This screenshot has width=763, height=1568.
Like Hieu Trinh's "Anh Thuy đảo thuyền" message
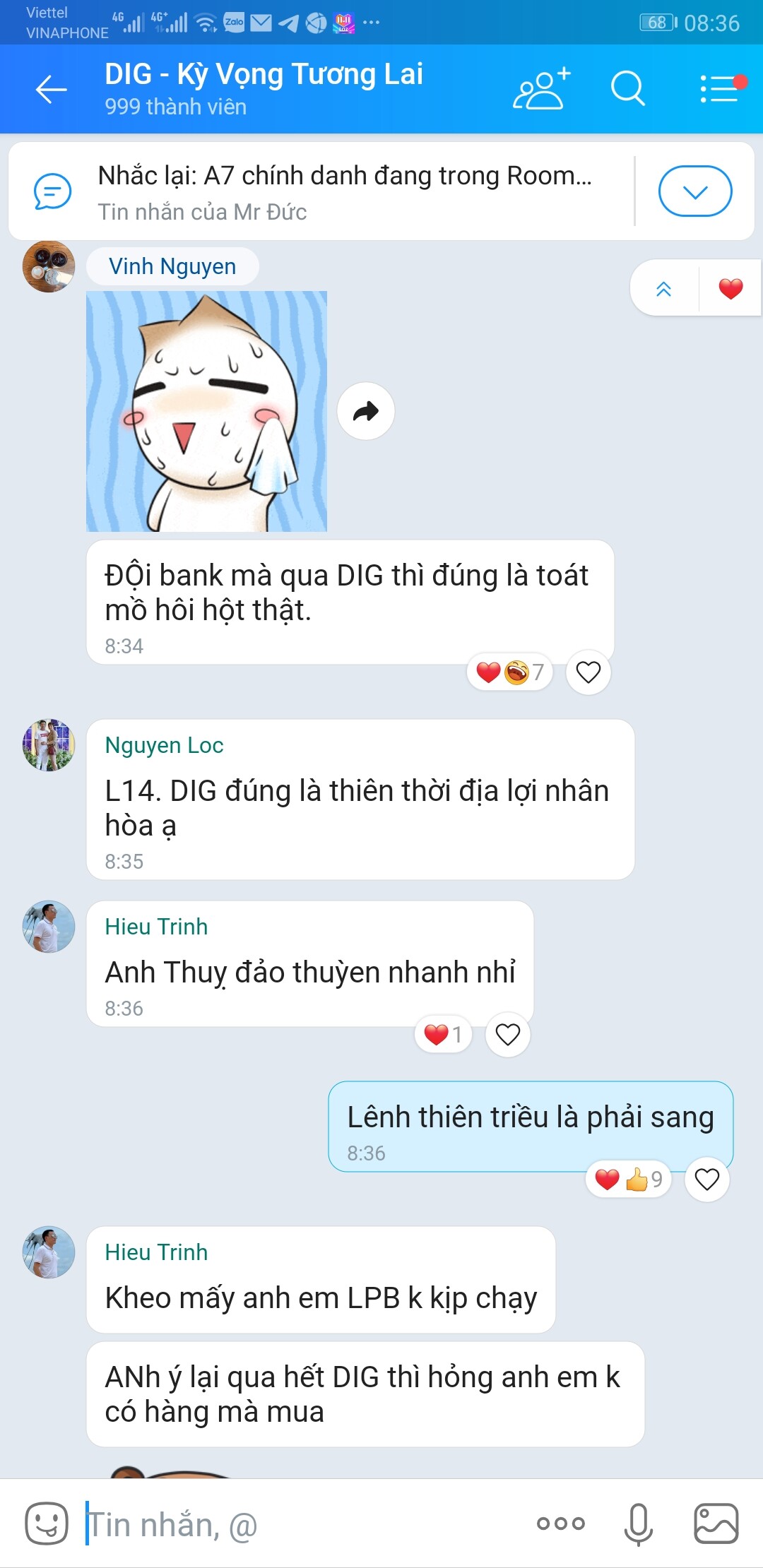coord(507,1035)
